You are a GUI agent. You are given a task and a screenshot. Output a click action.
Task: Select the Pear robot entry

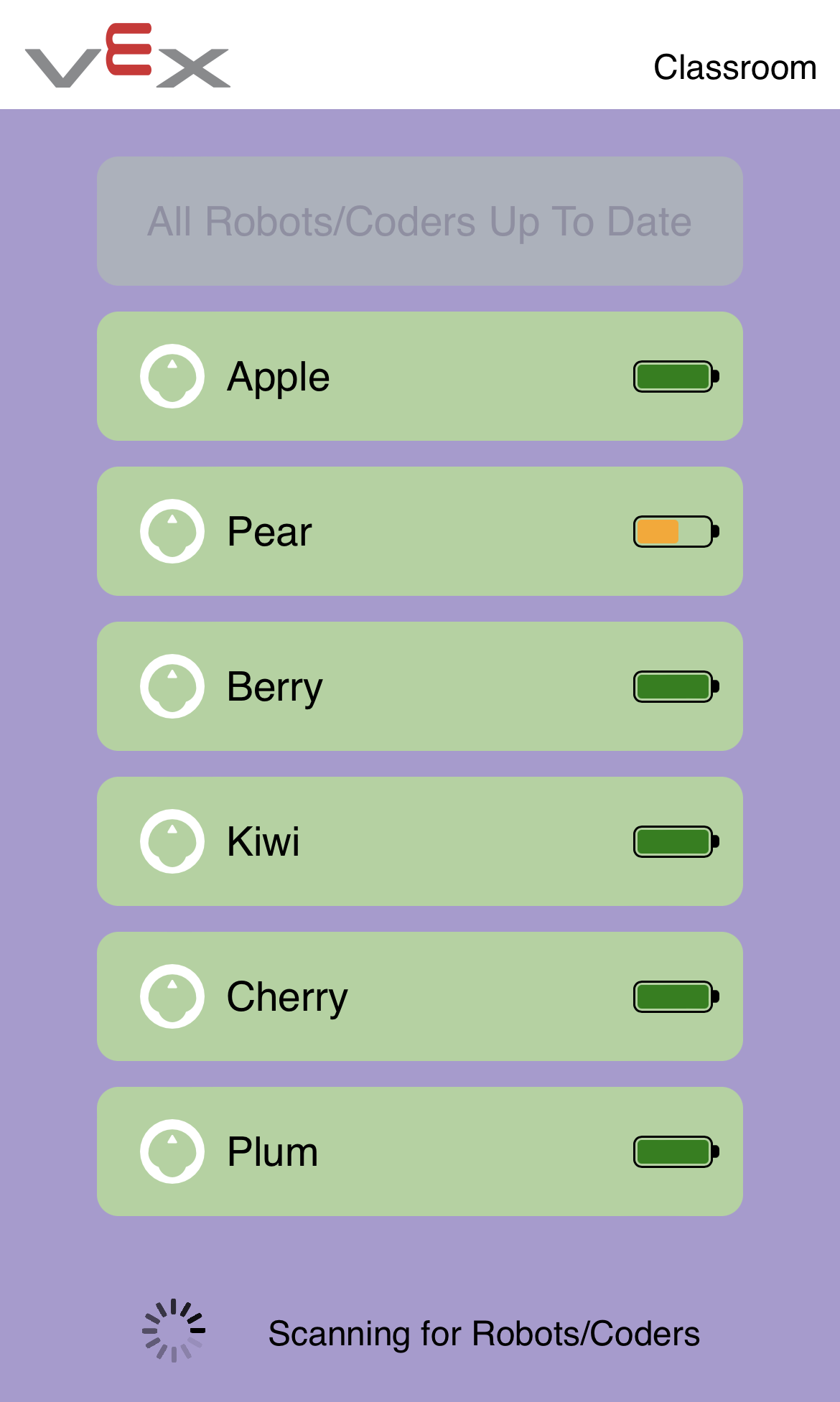420,531
